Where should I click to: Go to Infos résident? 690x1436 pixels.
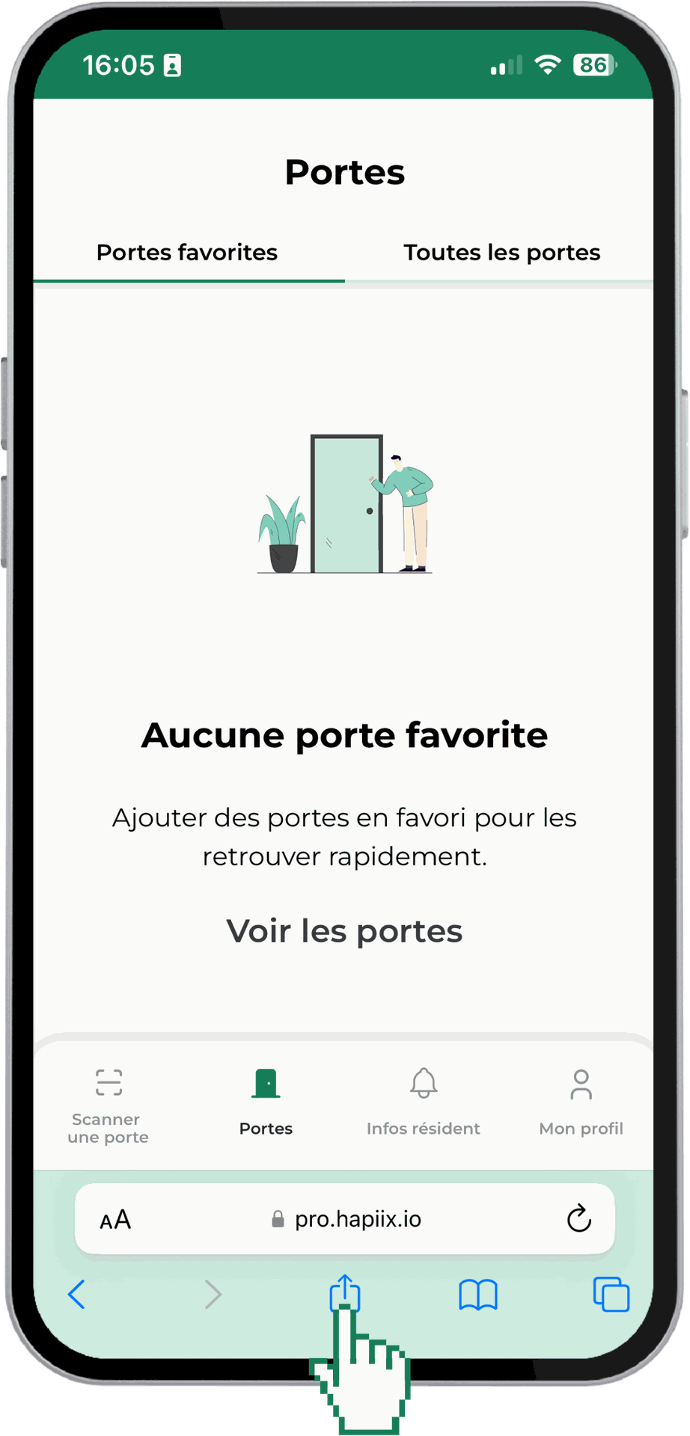[x=423, y=1105]
